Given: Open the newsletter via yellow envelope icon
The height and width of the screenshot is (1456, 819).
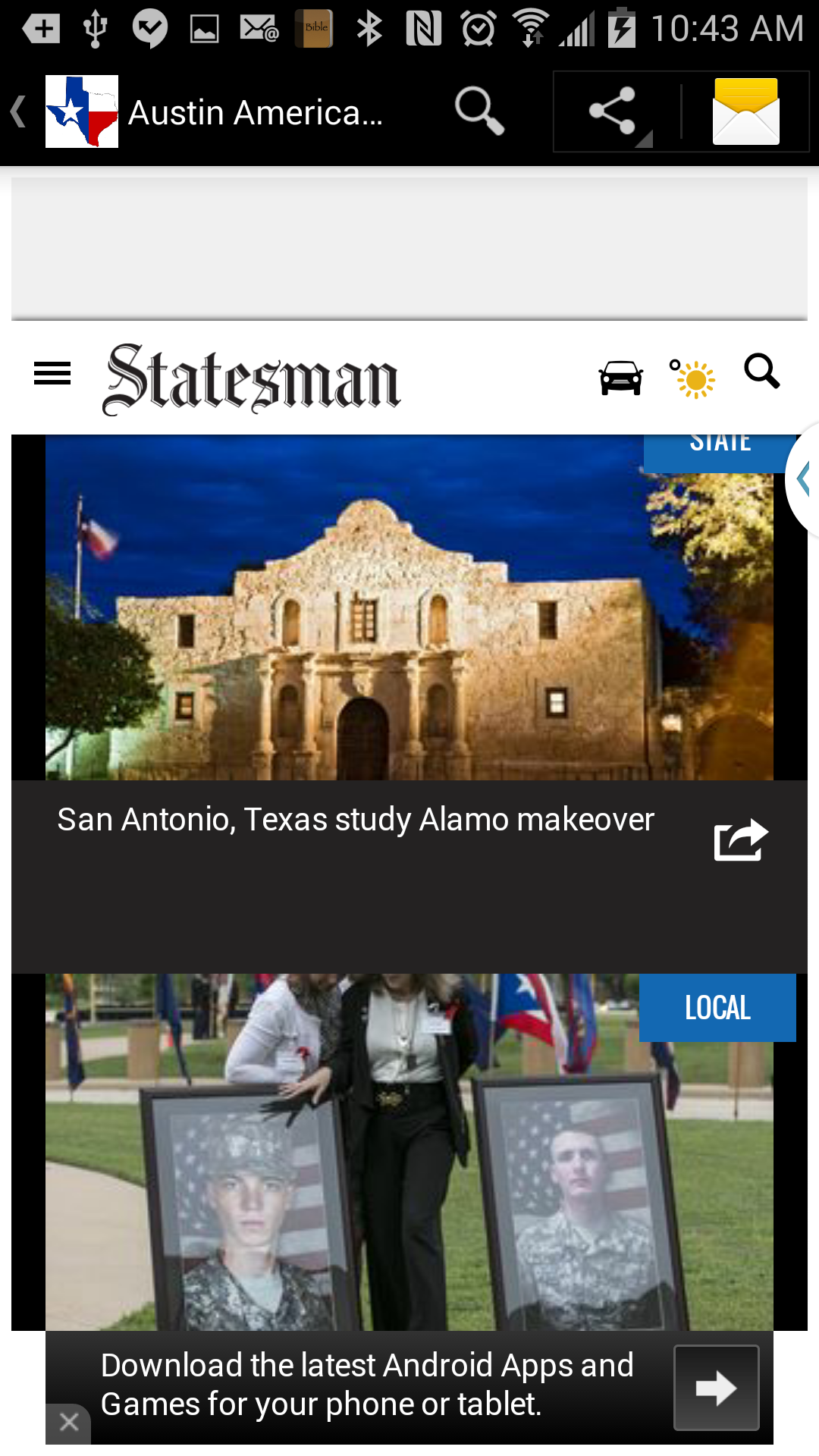Looking at the screenshot, I should point(746,111).
